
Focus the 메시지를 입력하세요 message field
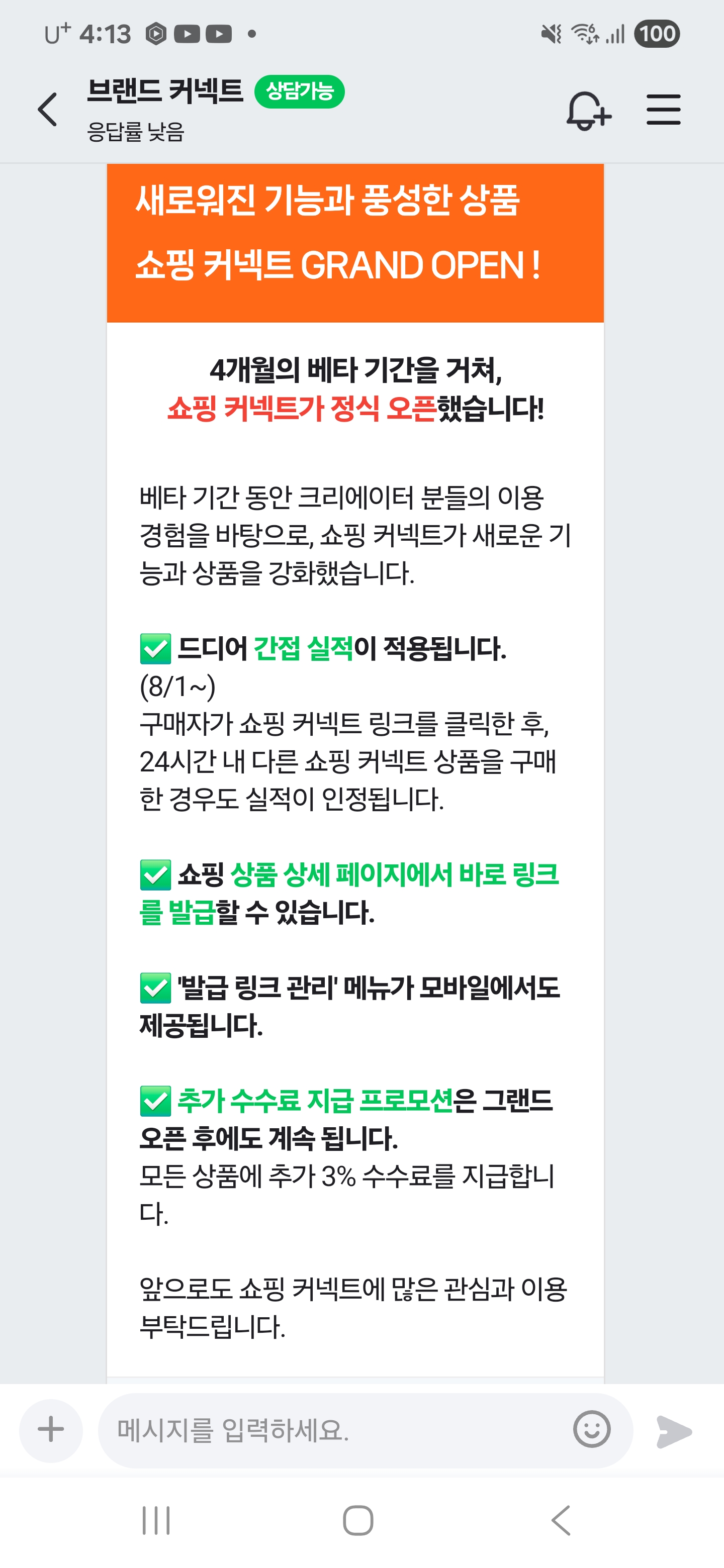tap(335, 1430)
